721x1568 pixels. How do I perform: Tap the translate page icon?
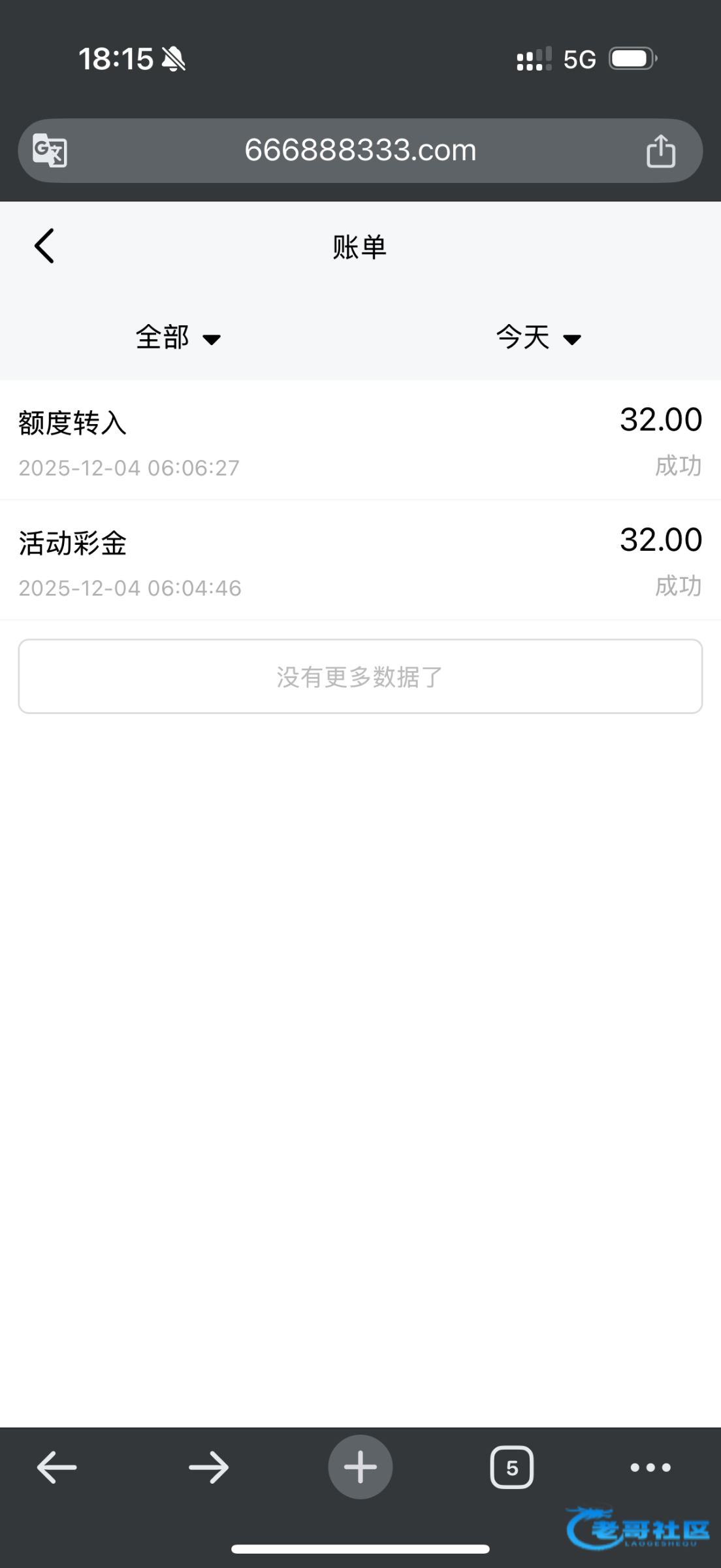[x=50, y=151]
